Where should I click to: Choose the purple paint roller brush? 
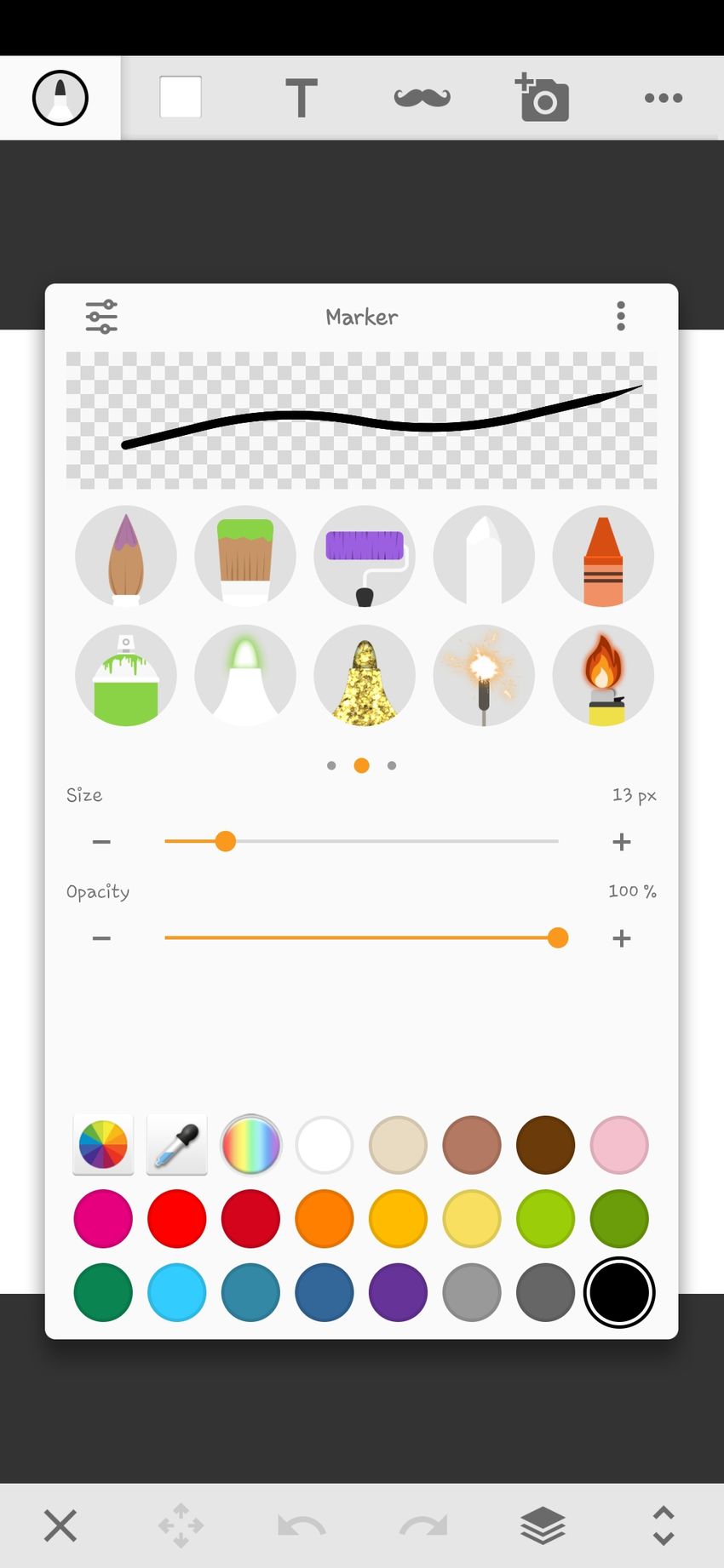click(x=365, y=557)
